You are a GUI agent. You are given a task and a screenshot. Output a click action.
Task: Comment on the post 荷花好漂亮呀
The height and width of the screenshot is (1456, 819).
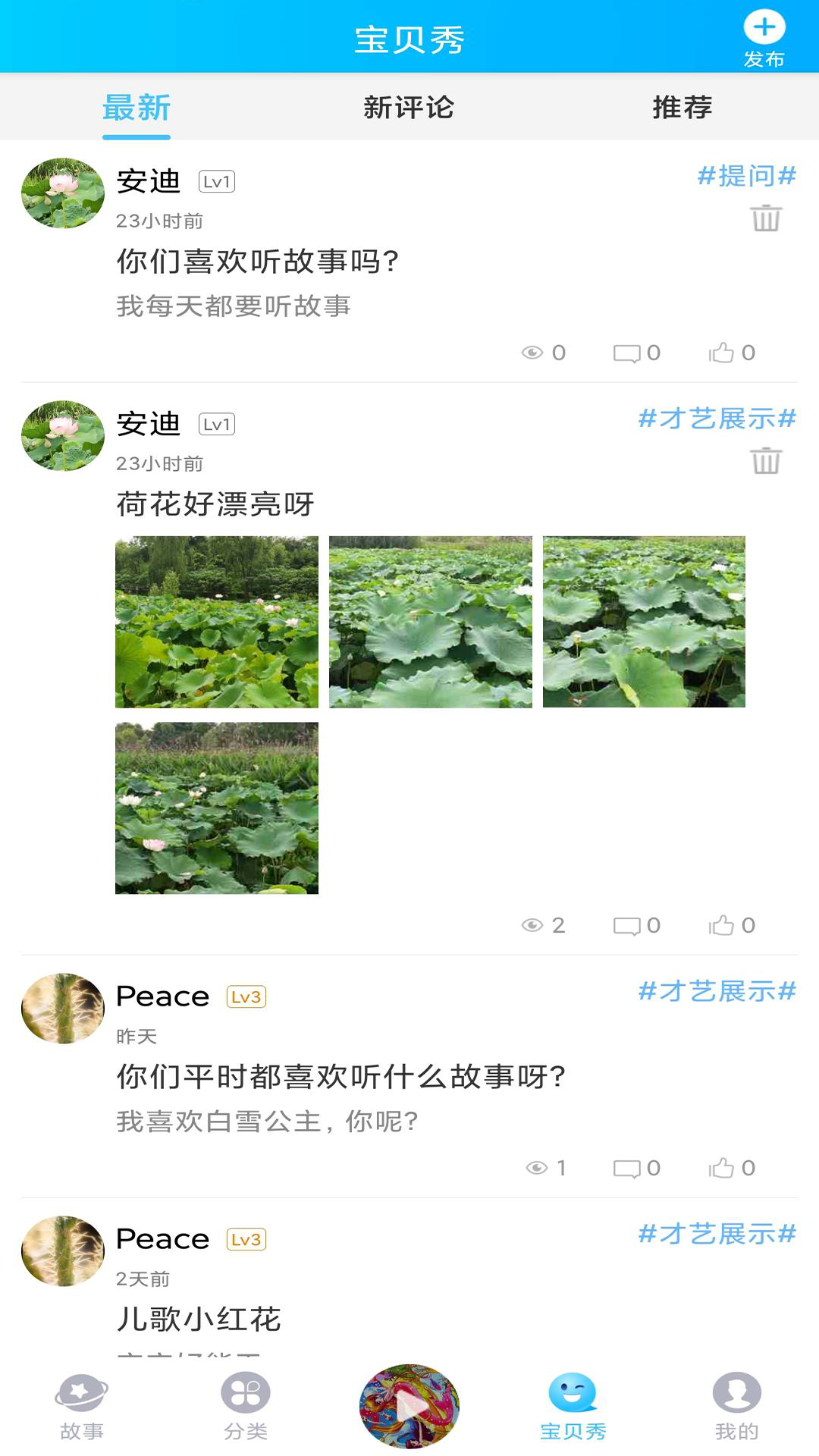click(x=637, y=925)
